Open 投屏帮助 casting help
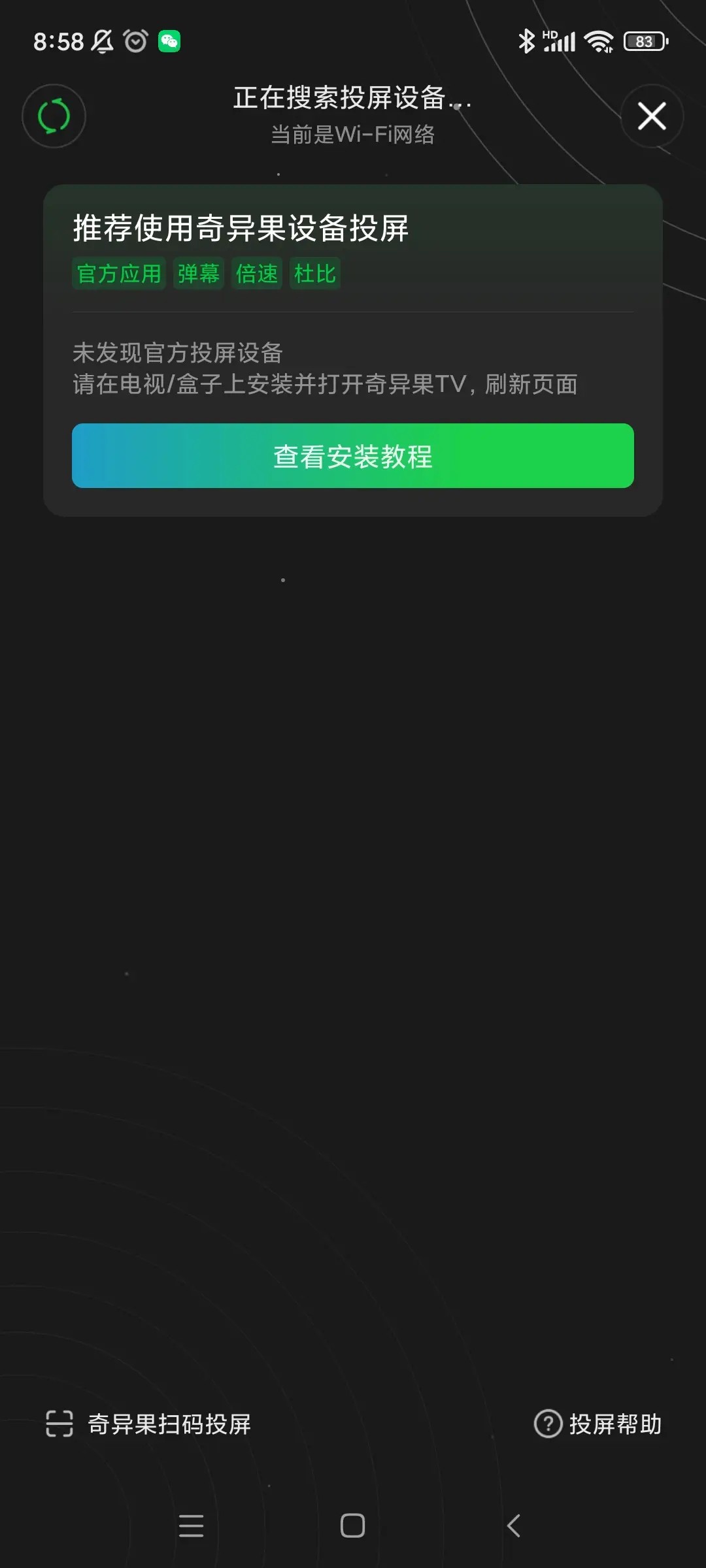This screenshot has height=1568, width=706. pyautogui.click(x=598, y=1424)
